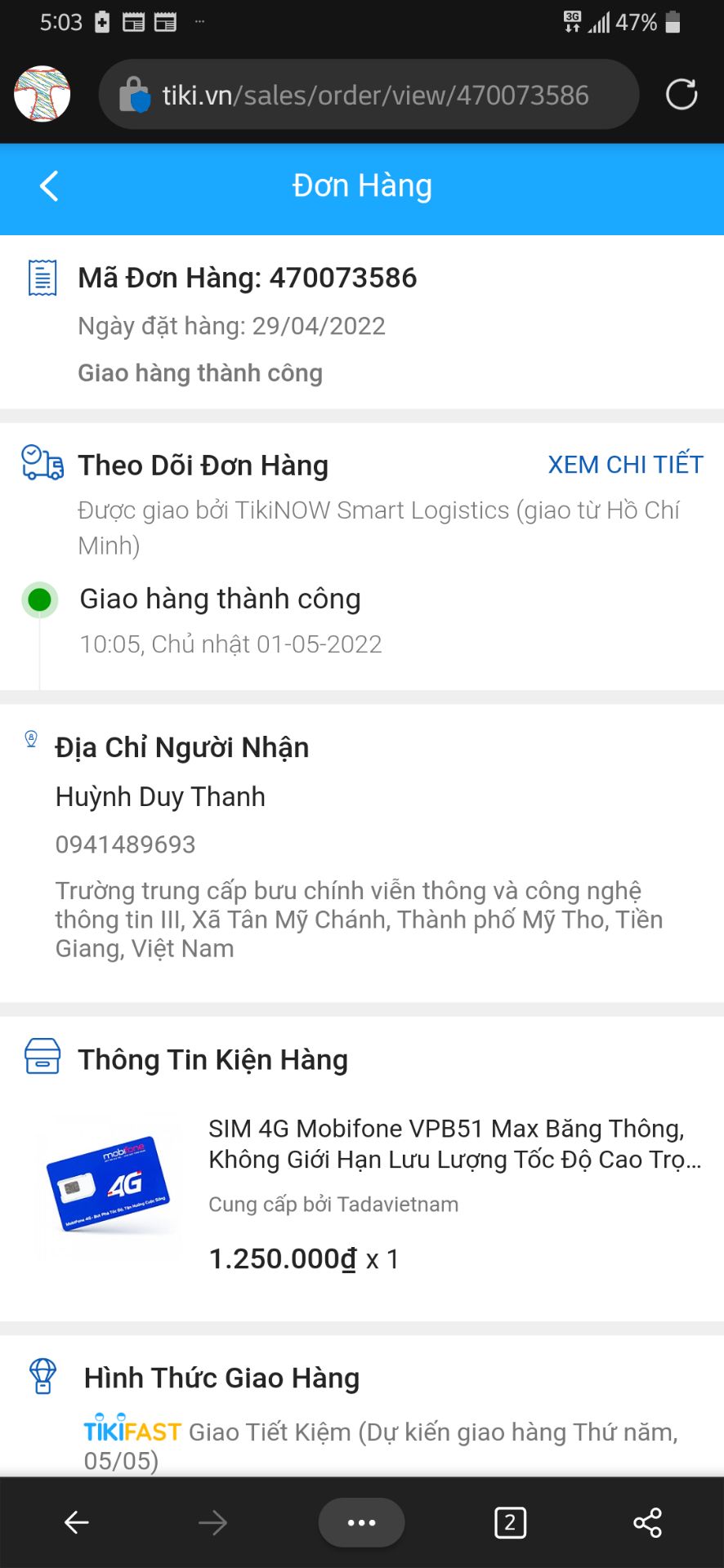Click the delivery truck icon next to Theo Dõi Đơn Hàng
The height and width of the screenshot is (1568, 724).
(41, 465)
